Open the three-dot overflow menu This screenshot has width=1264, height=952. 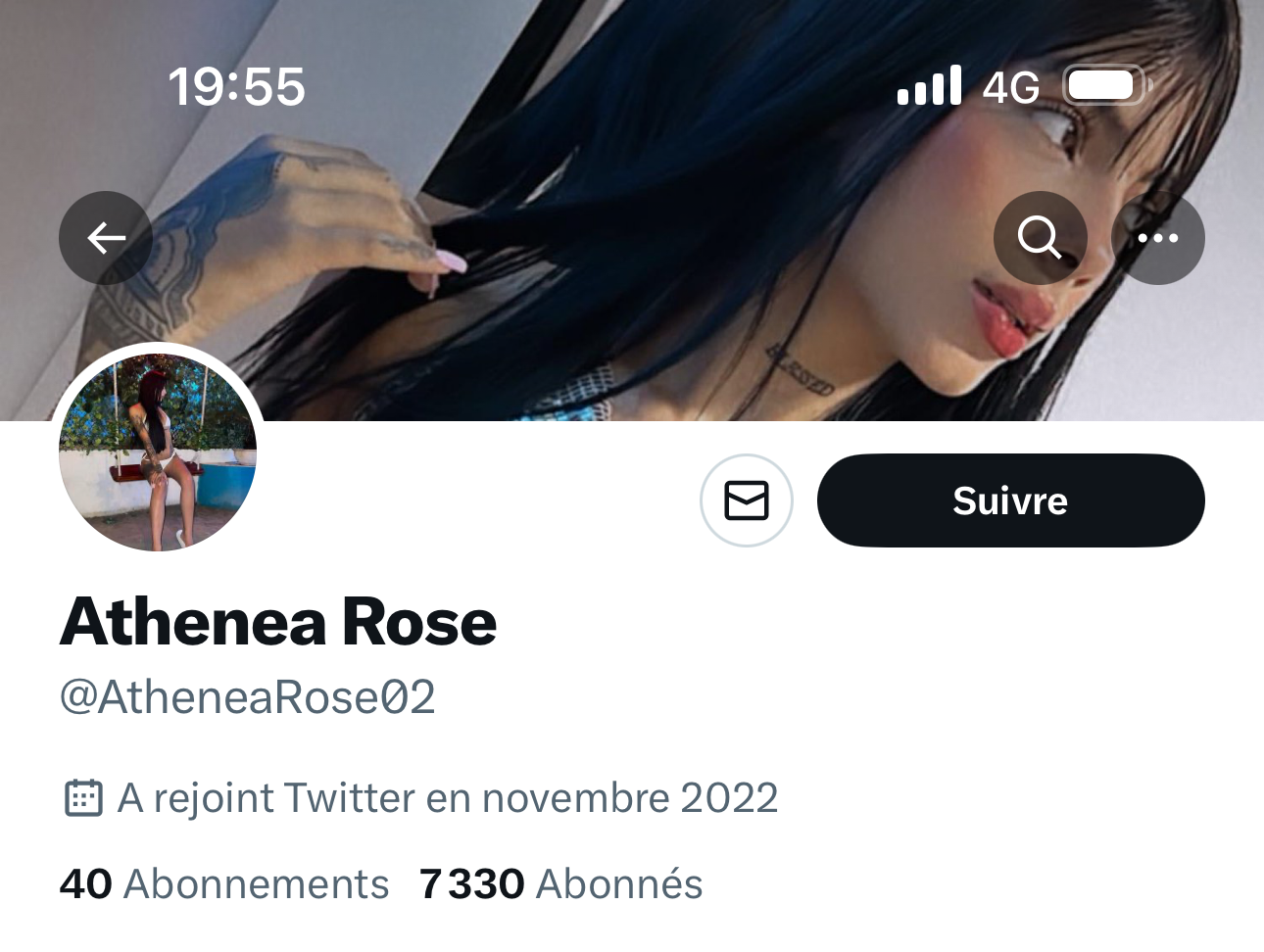tap(1158, 238)
